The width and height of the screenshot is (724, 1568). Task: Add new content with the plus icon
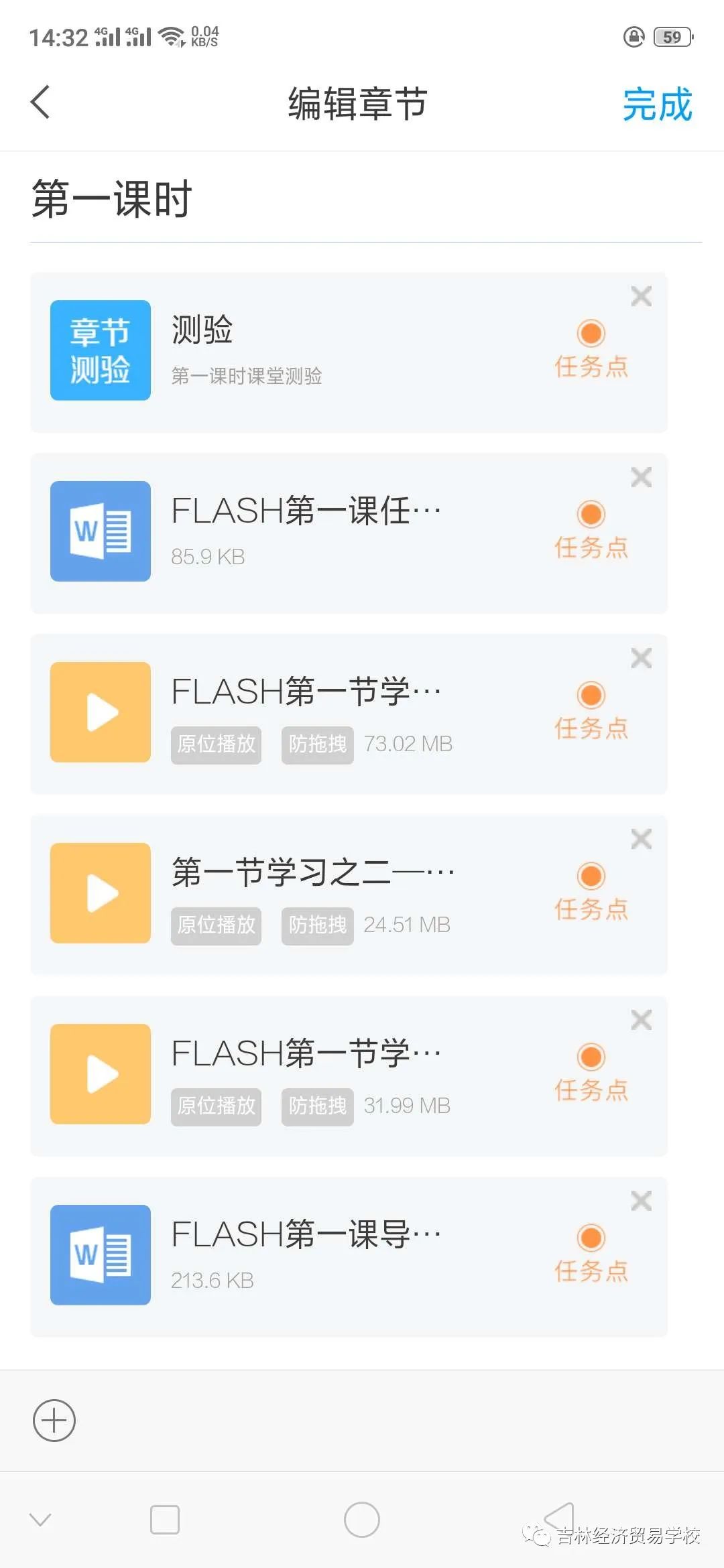tap(54, 1420)
